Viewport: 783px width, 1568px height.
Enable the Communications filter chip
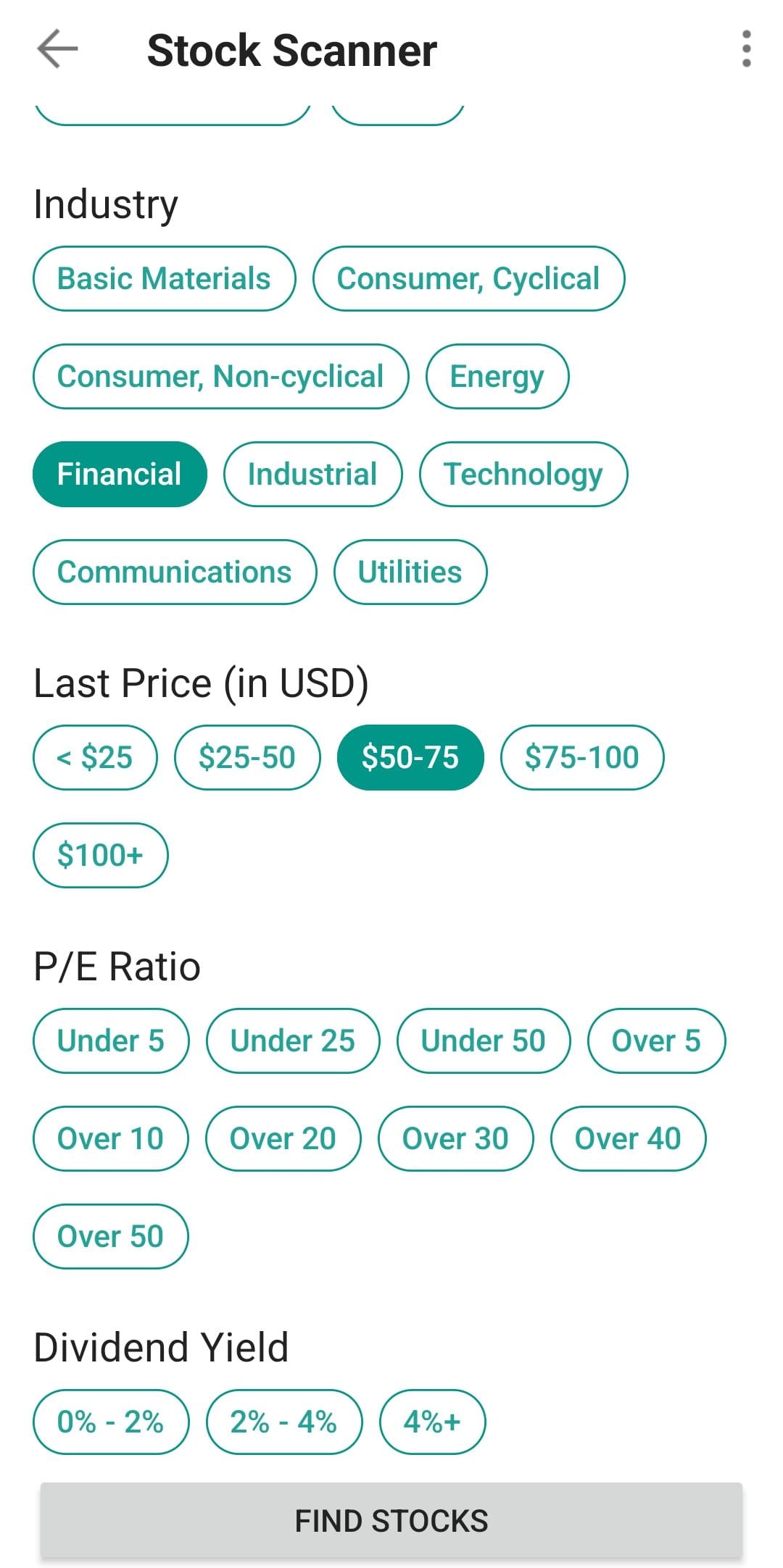174,572
